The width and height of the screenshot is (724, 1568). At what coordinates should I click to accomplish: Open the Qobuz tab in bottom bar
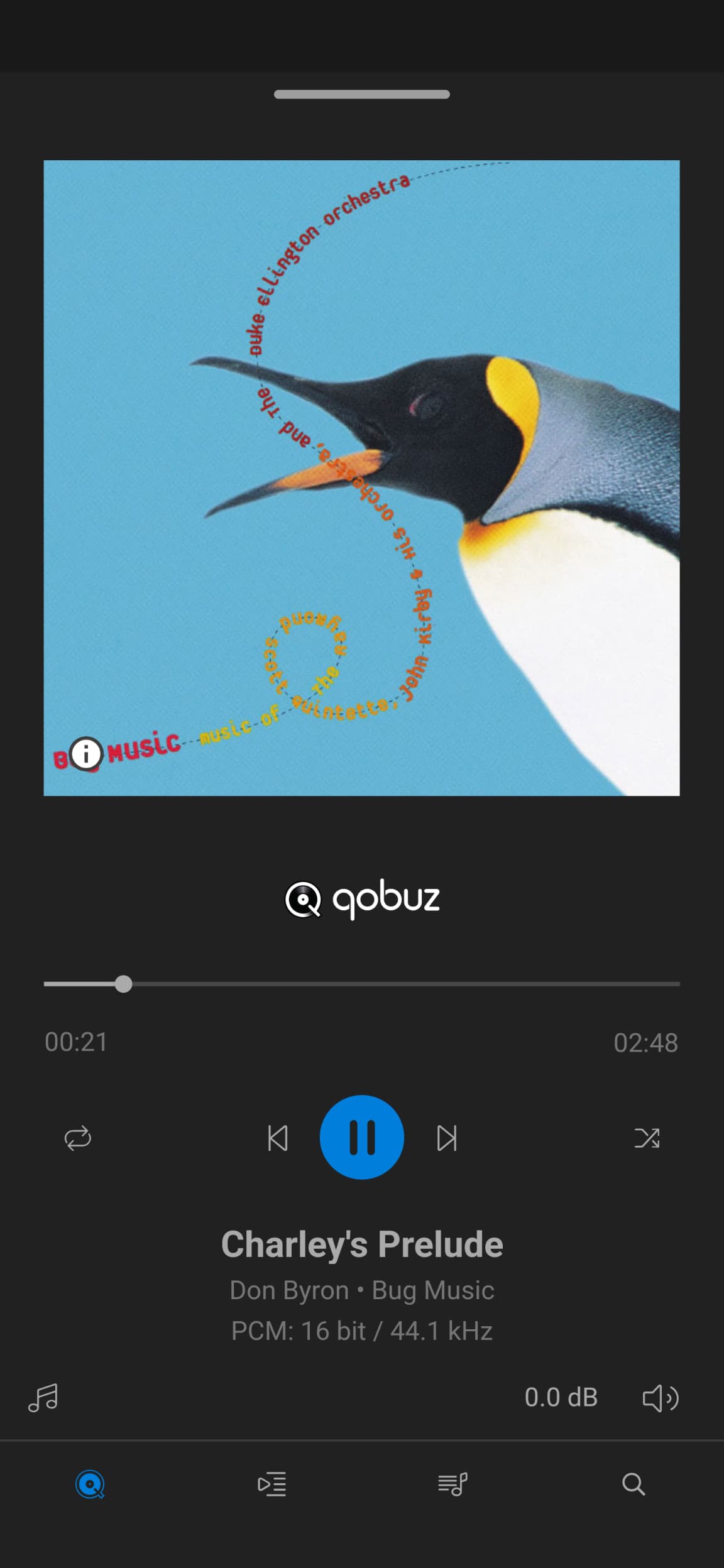tap(90, 1484)
